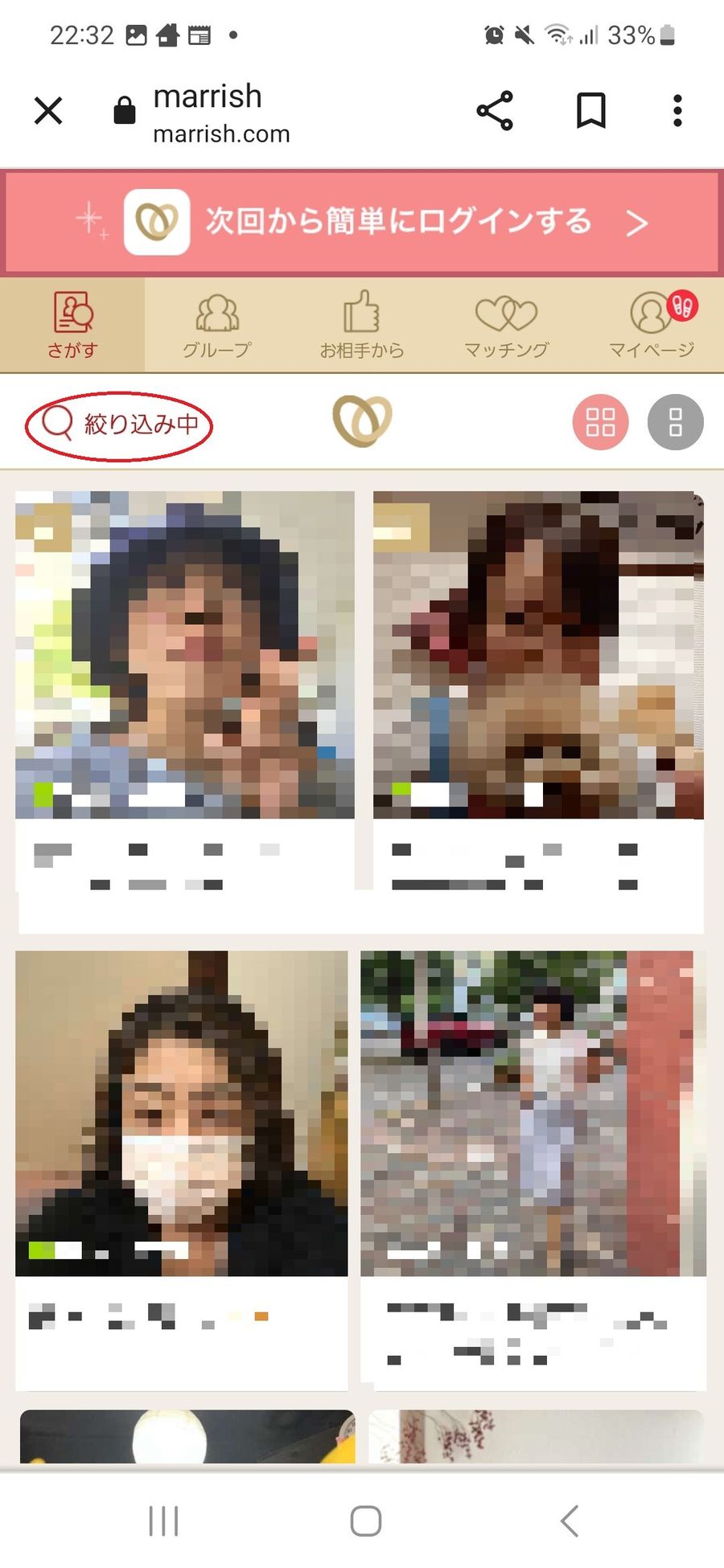Open the profile with the masked woman
Screen dimensions: 724x1568
click(x=182, y=1170)
